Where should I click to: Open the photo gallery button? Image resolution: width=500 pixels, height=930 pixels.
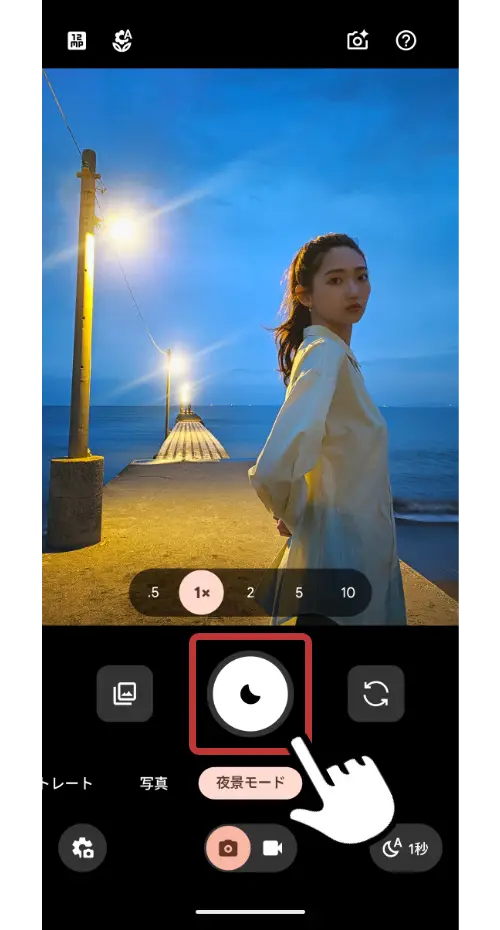coord(125,693)
